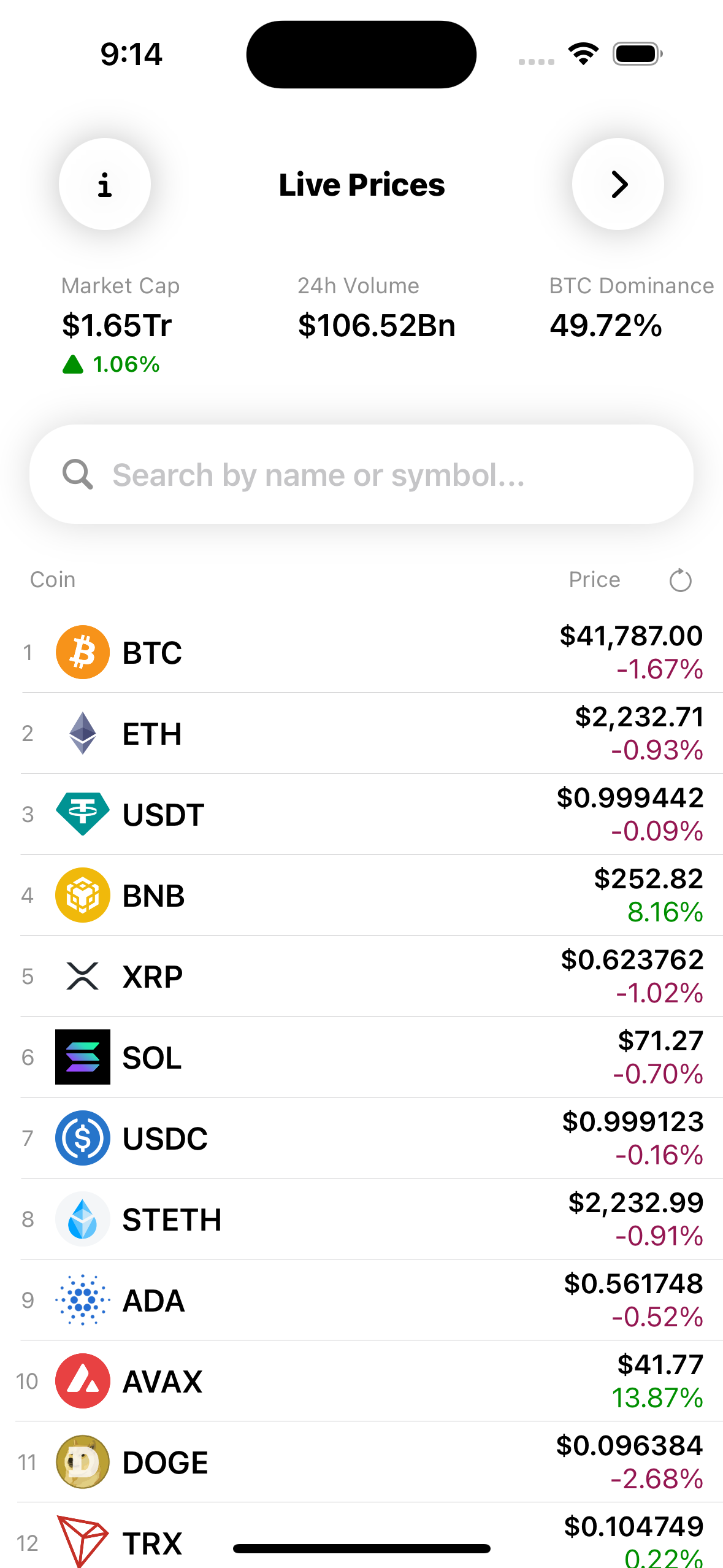Tap the DOGE row
Image resolution: width=723 pixels, height=1568 pixels.
[361, 1462]
